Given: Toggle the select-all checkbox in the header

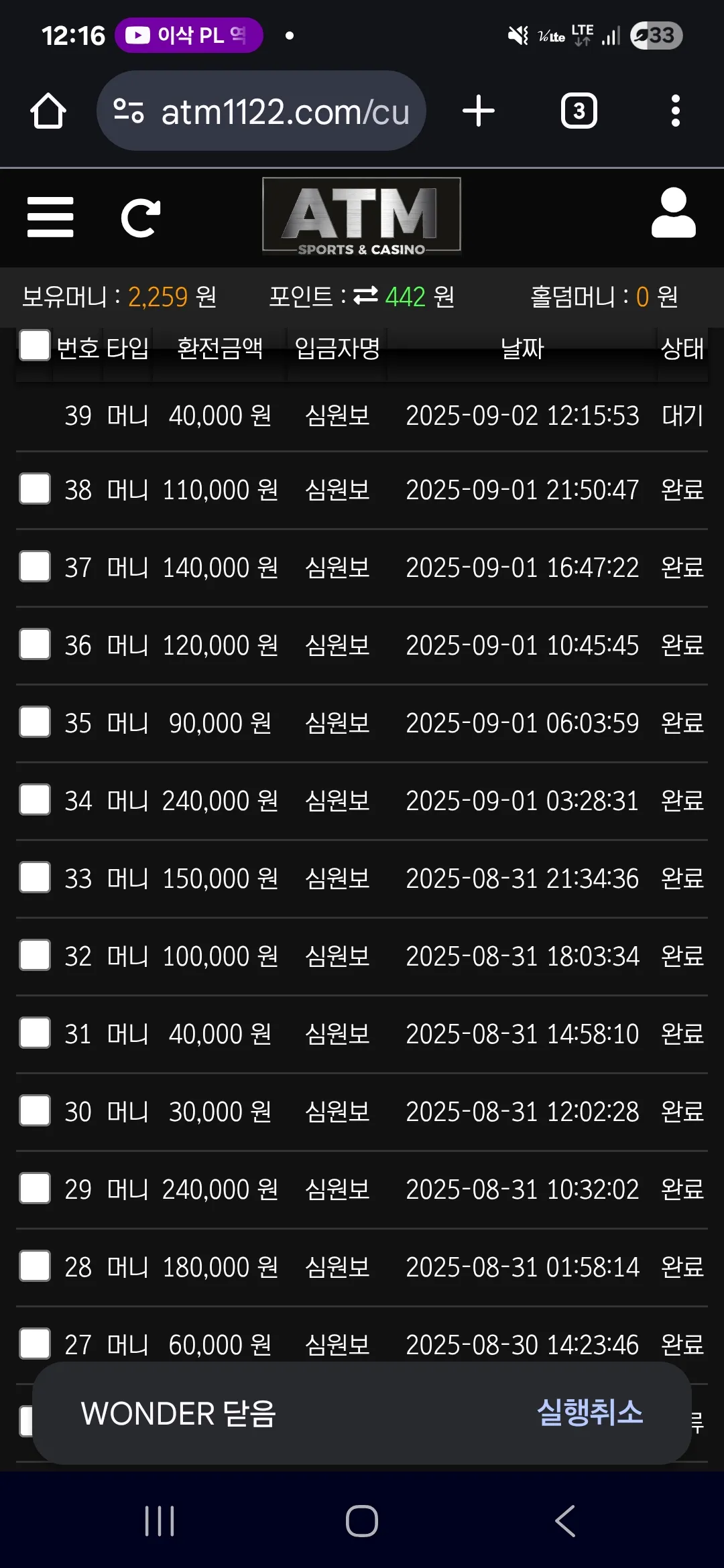Looking at the screenshot, I should point(35,345).
